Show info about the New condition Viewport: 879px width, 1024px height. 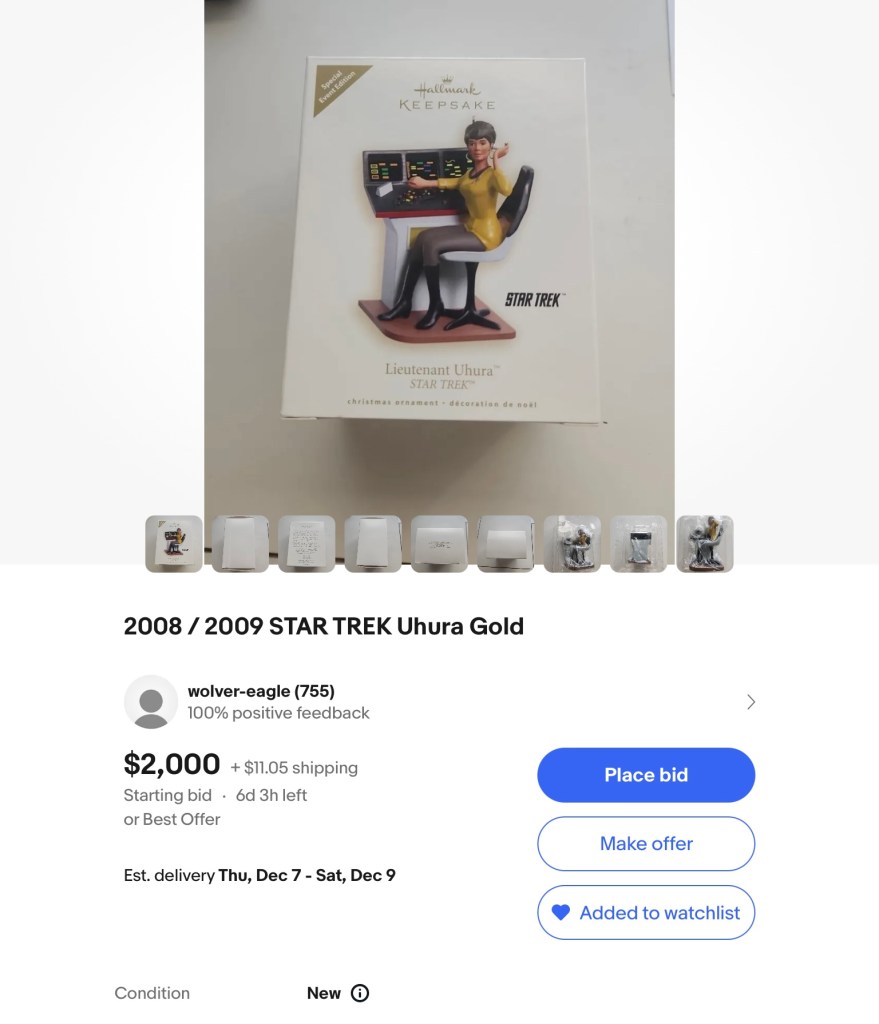pos(360,993)
